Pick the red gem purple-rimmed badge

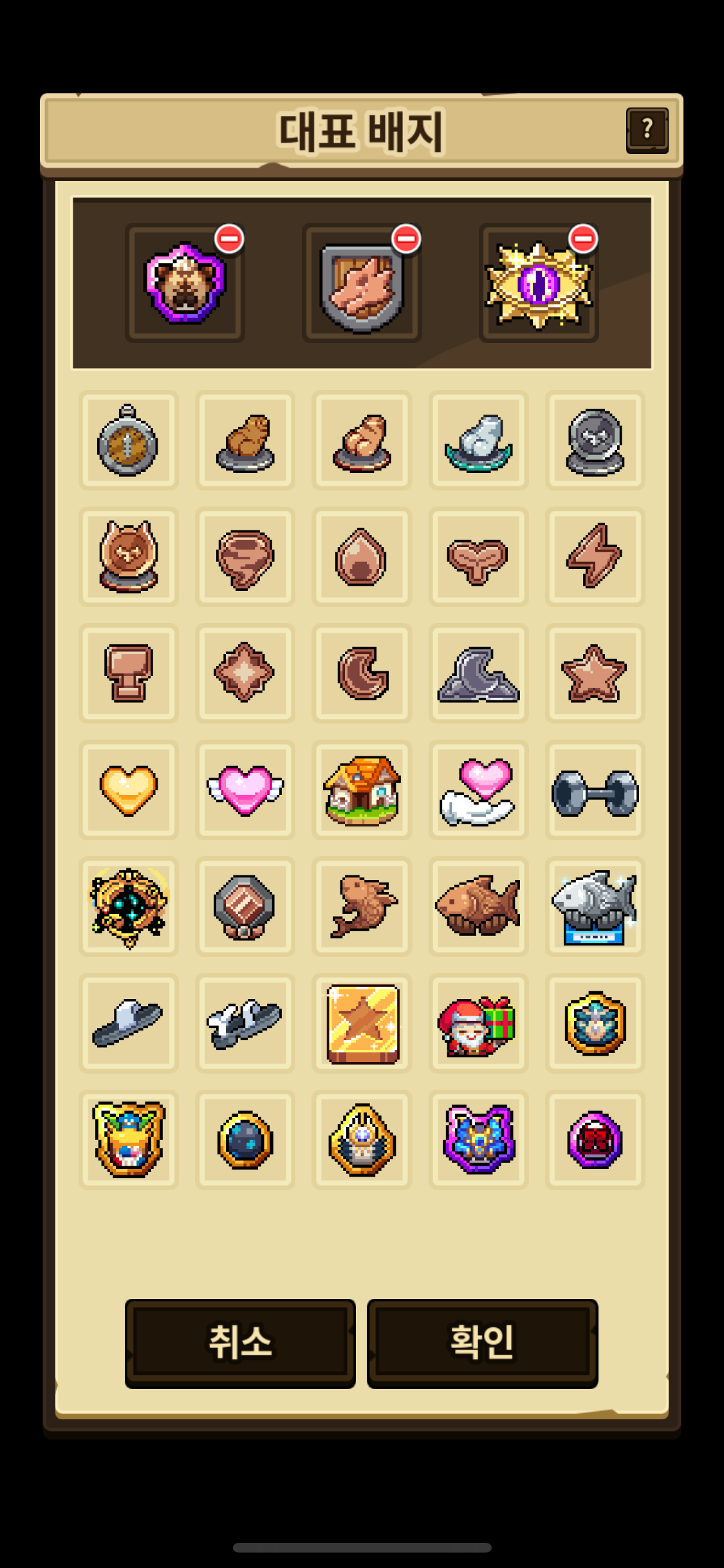click(x=595, y=1140)
